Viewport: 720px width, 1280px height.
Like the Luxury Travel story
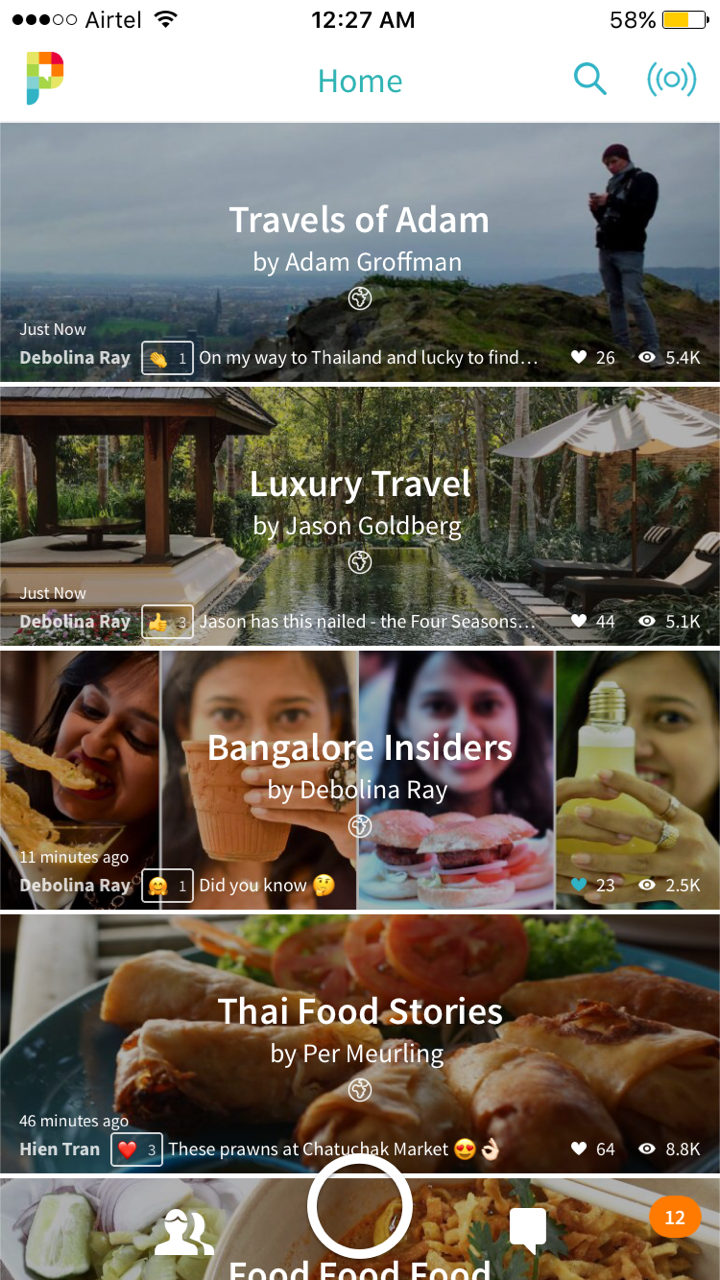coord(579,621)
